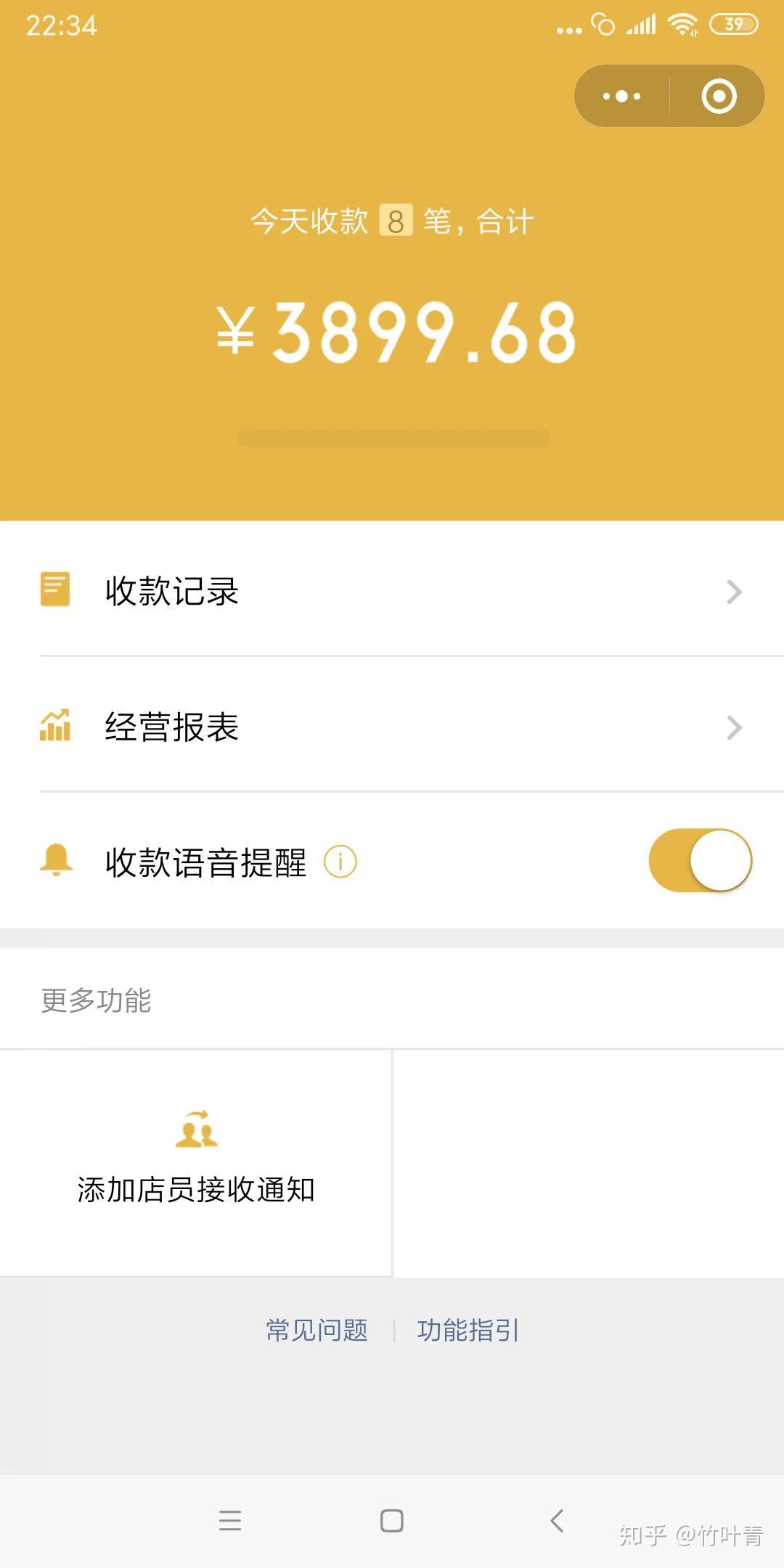This screenshot has width=784, height=1568.
Task: Open the 功能指引 guide link
Action: point(468,1331)
